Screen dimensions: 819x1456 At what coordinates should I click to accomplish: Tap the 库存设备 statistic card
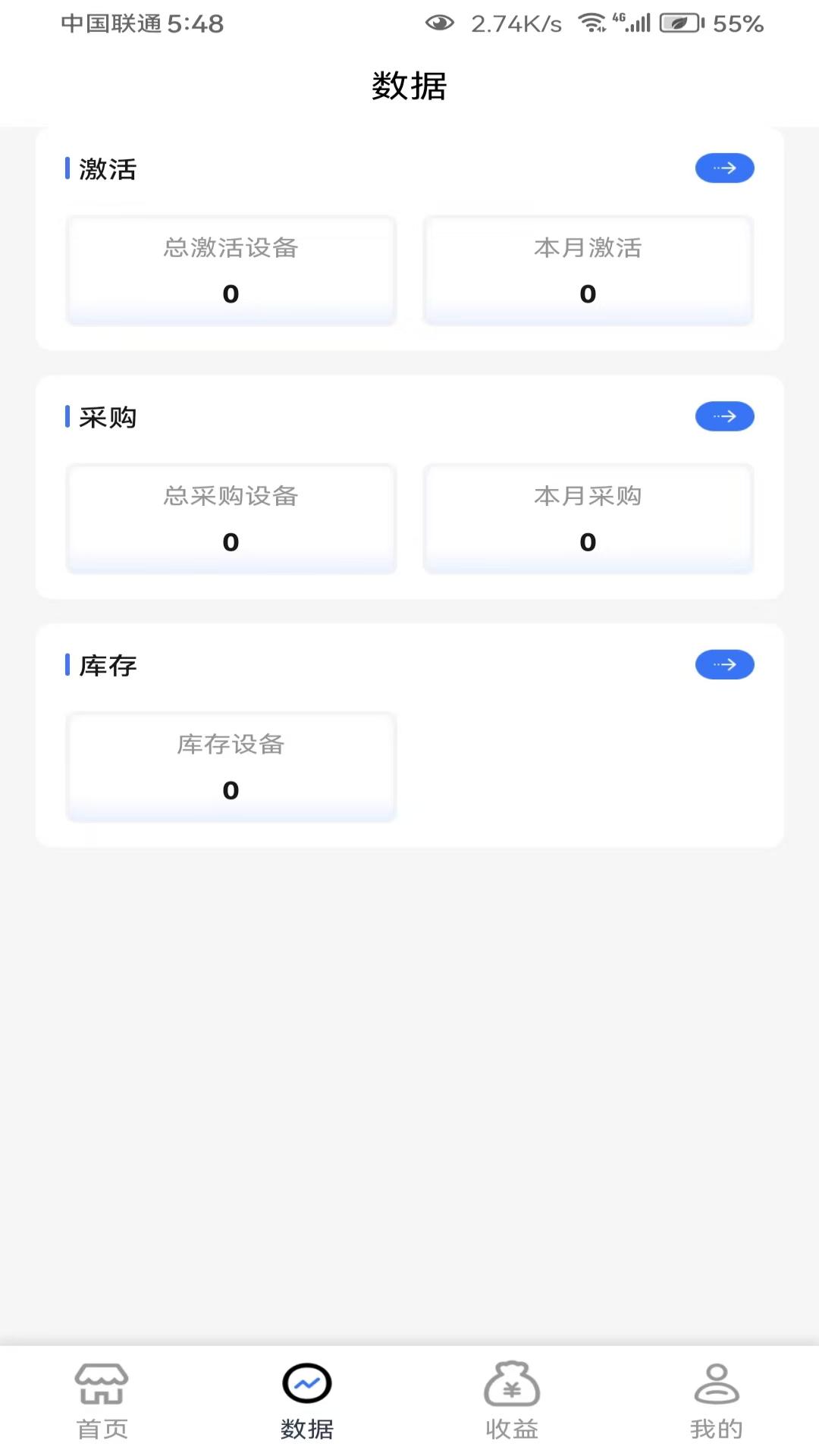[231, 767]
